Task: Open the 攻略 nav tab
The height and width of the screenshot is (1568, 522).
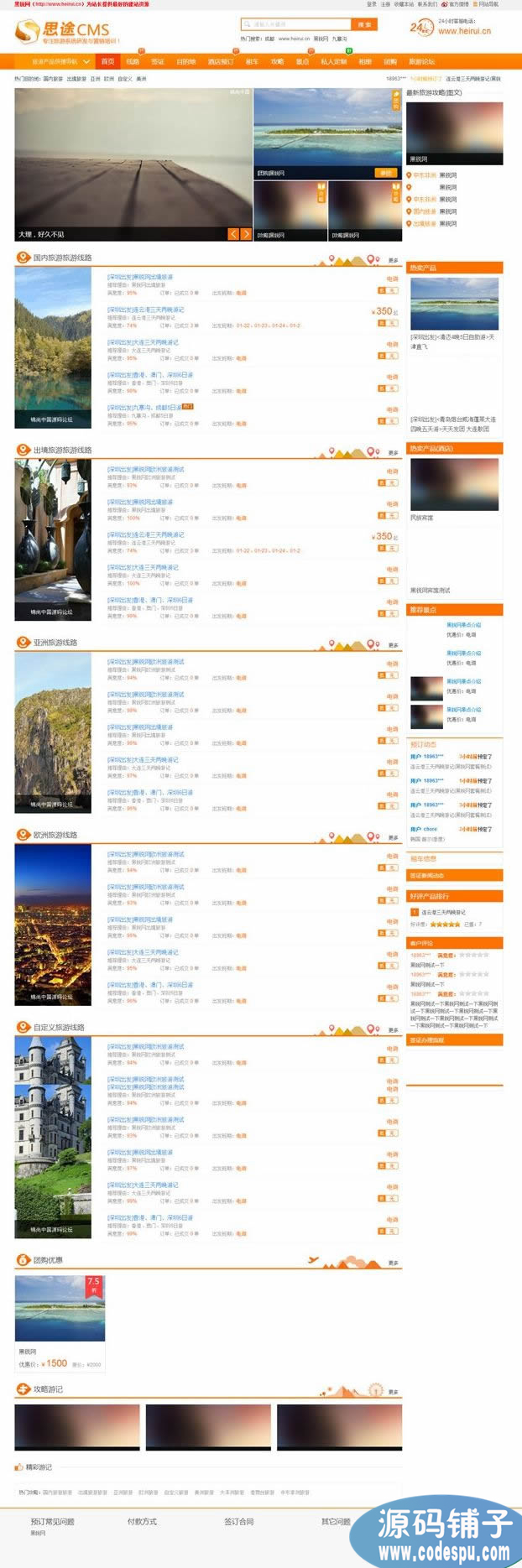Action: [x=277, y=61]
